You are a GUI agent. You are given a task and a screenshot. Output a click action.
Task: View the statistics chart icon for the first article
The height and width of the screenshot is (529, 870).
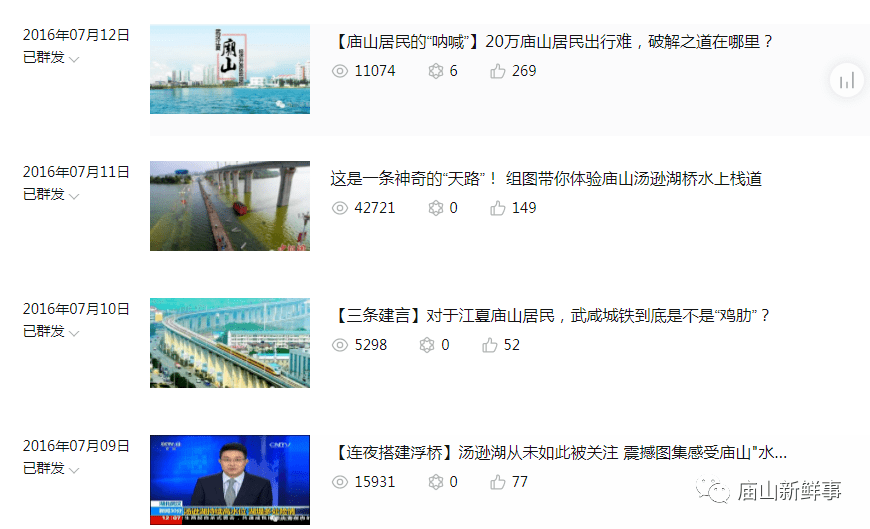[x=847, y=81]
